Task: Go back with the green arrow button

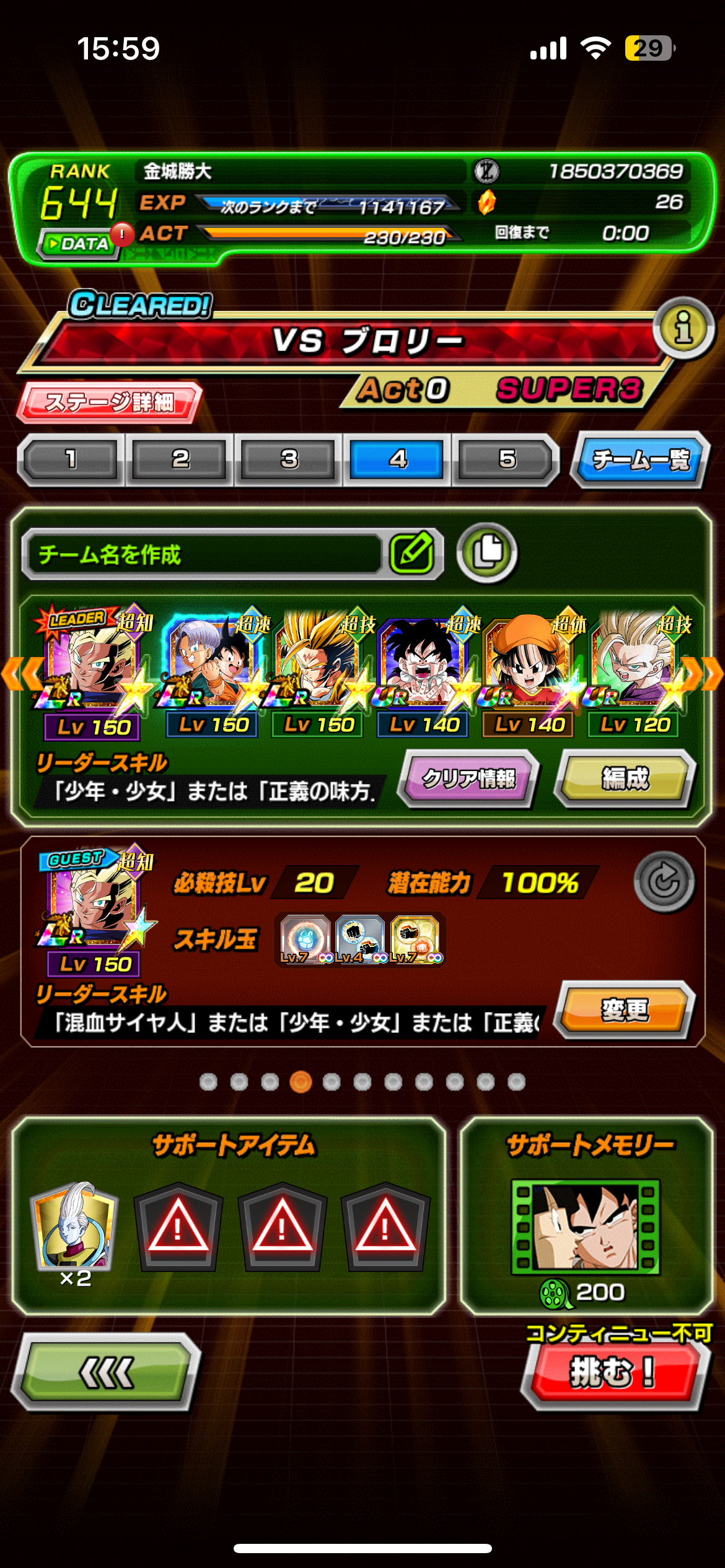Action: [107, 1373]
